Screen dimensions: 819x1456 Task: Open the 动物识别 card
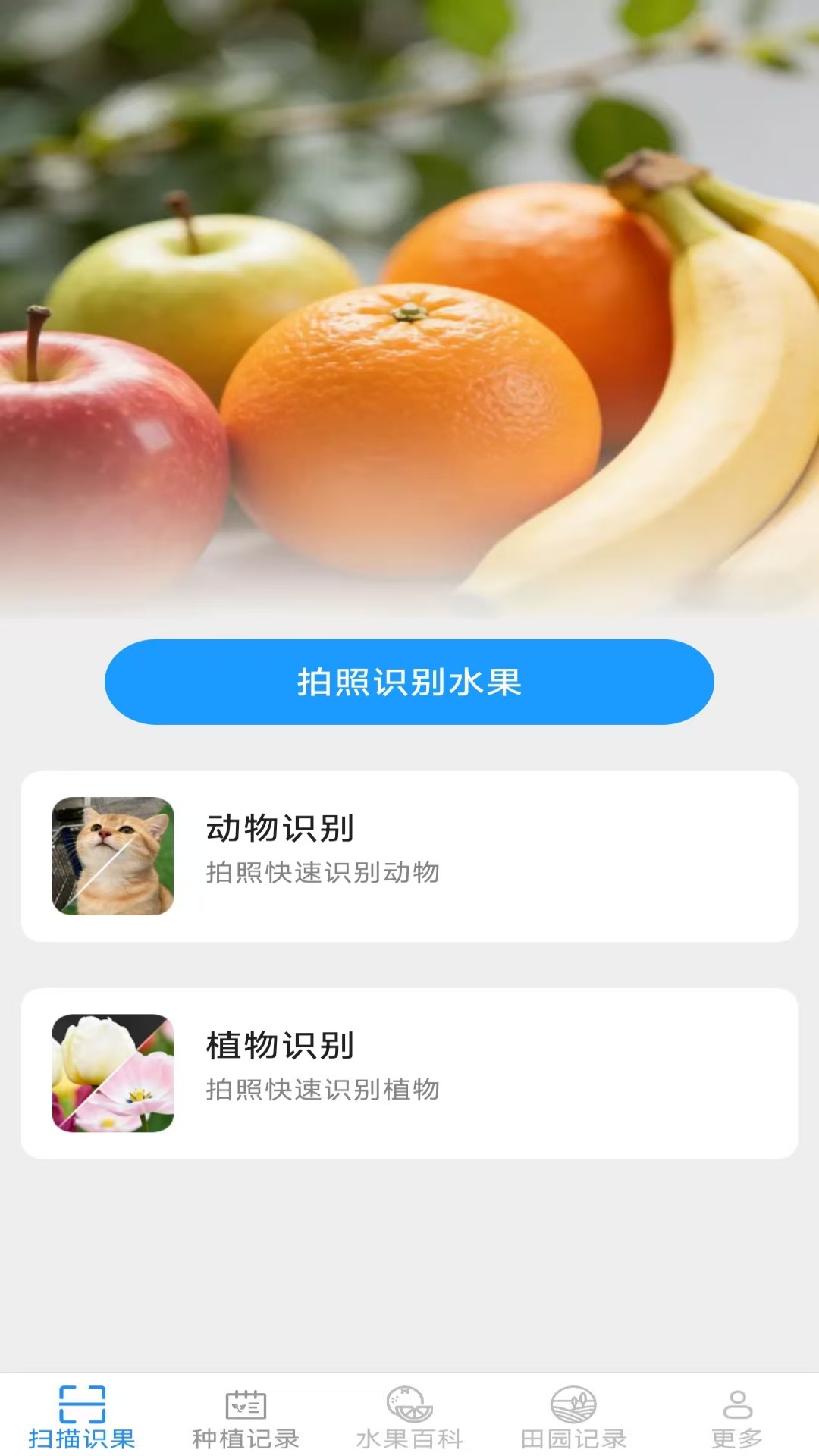409,856
